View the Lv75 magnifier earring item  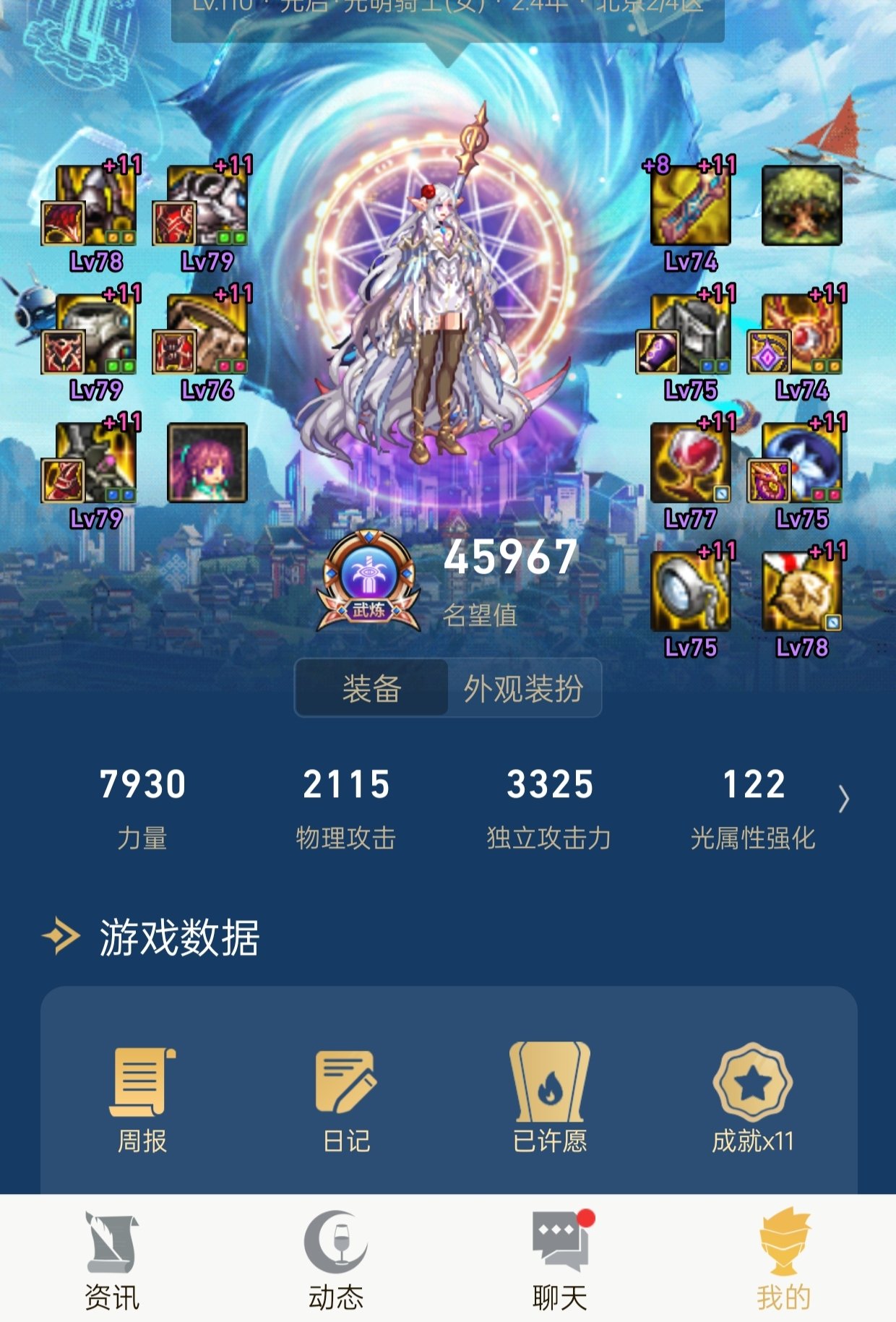point(690,592)
